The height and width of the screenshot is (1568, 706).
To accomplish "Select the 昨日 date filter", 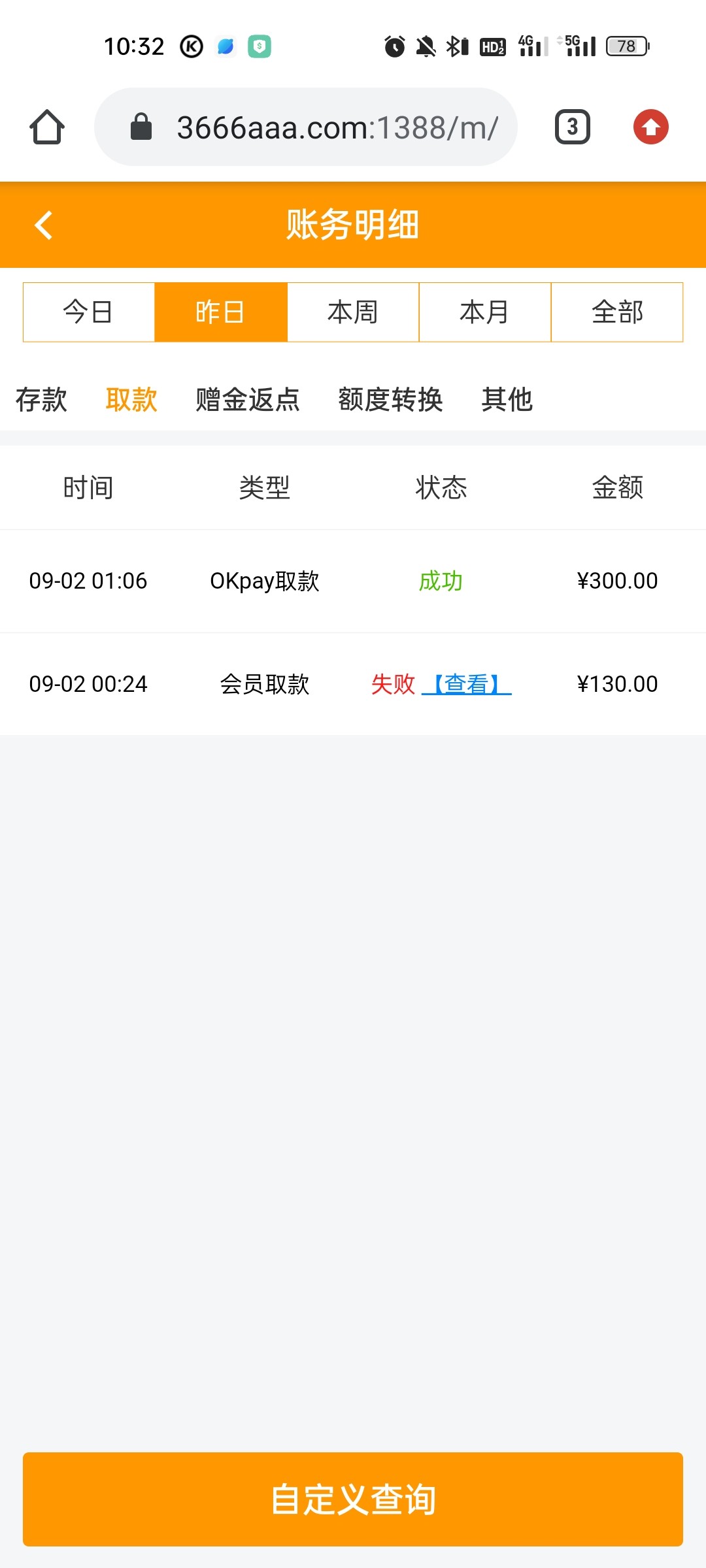I will 221,312.
